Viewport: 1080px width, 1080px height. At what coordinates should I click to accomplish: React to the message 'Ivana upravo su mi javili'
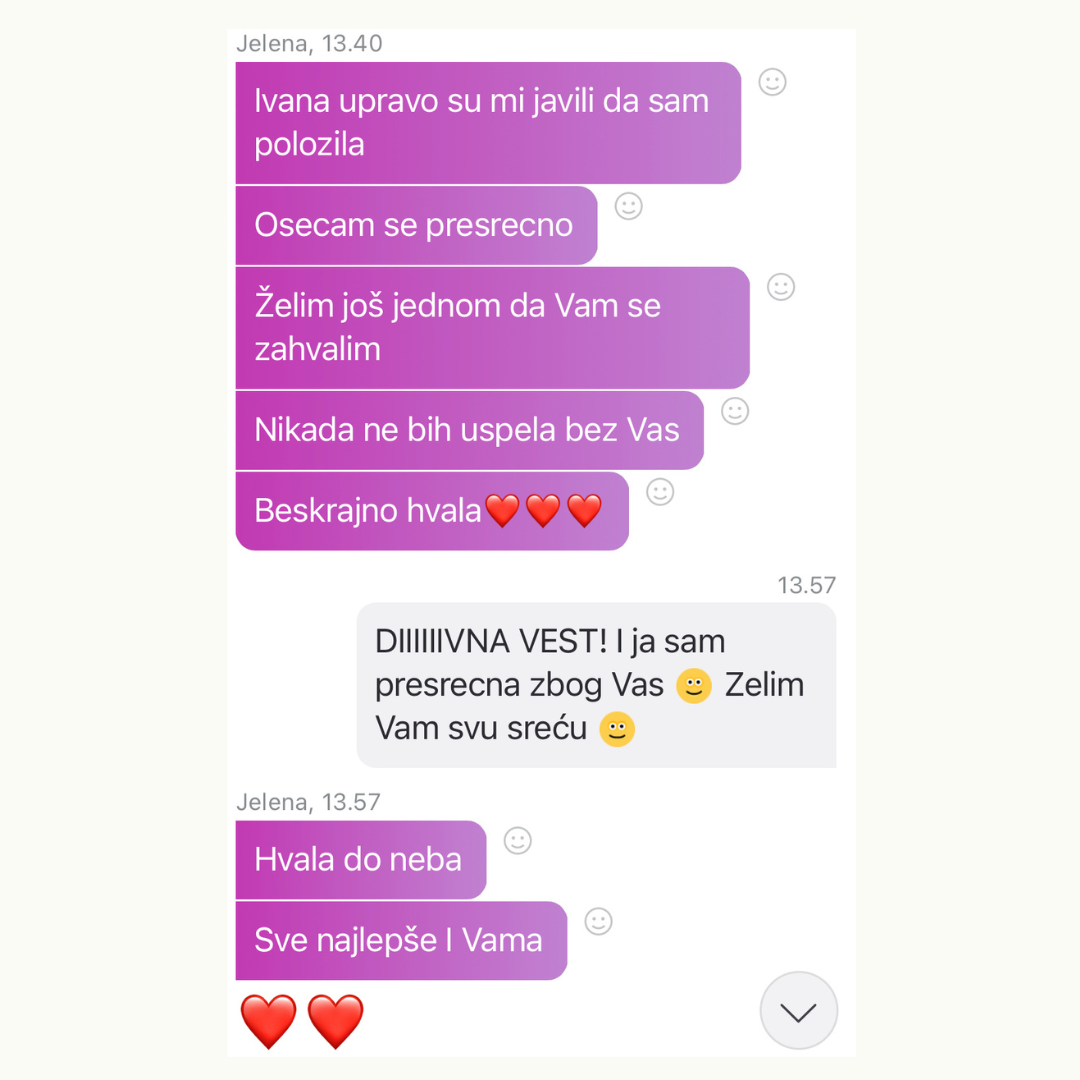pyautogui.click(x=772, y=82)
